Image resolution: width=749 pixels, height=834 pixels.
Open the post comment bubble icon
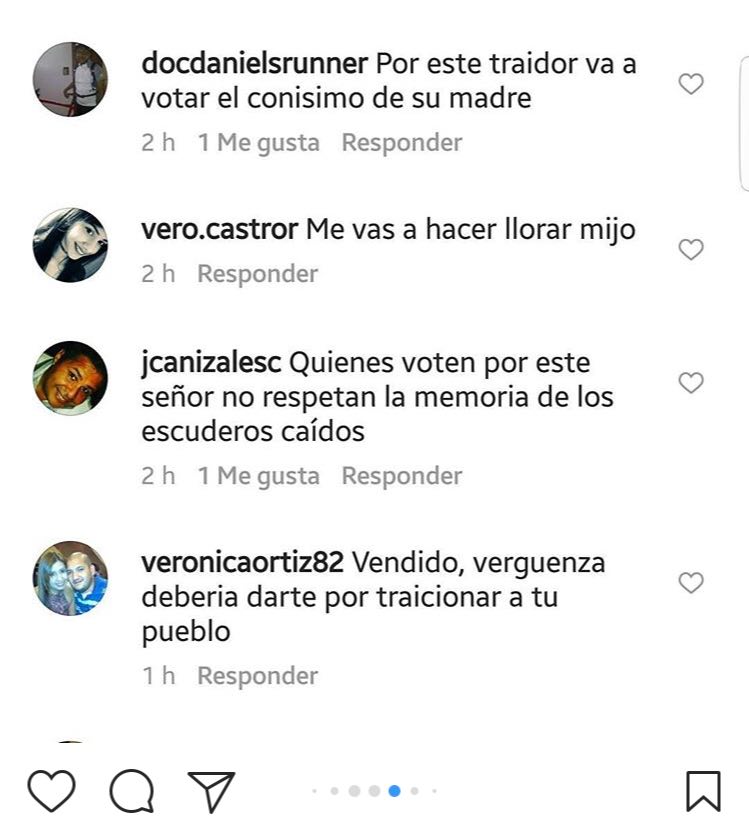point(132,792)
